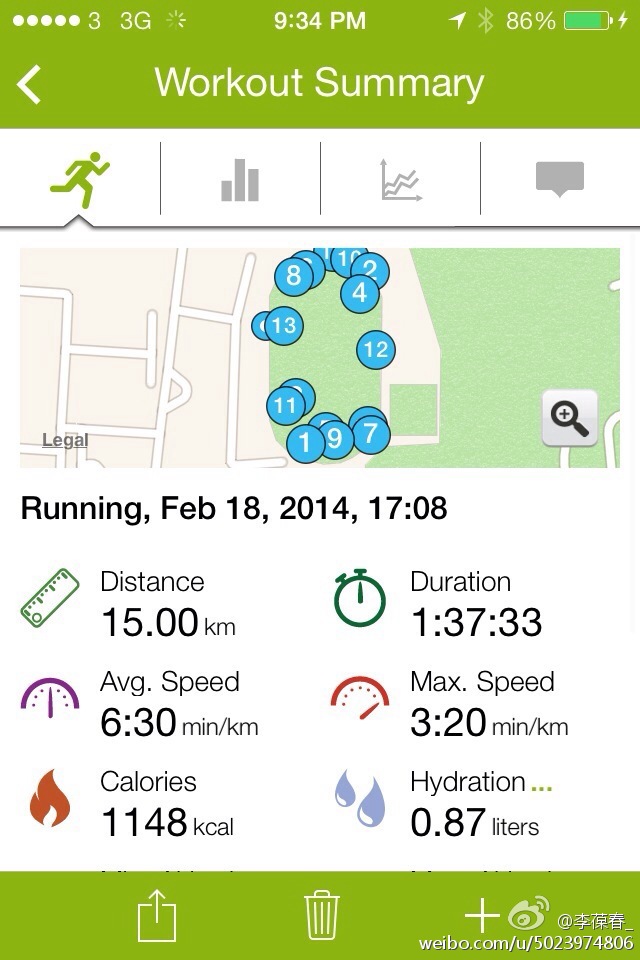Viewport: 640px width, 960px height.
Task: Select the running summary tab
Action: pos(80,179)
